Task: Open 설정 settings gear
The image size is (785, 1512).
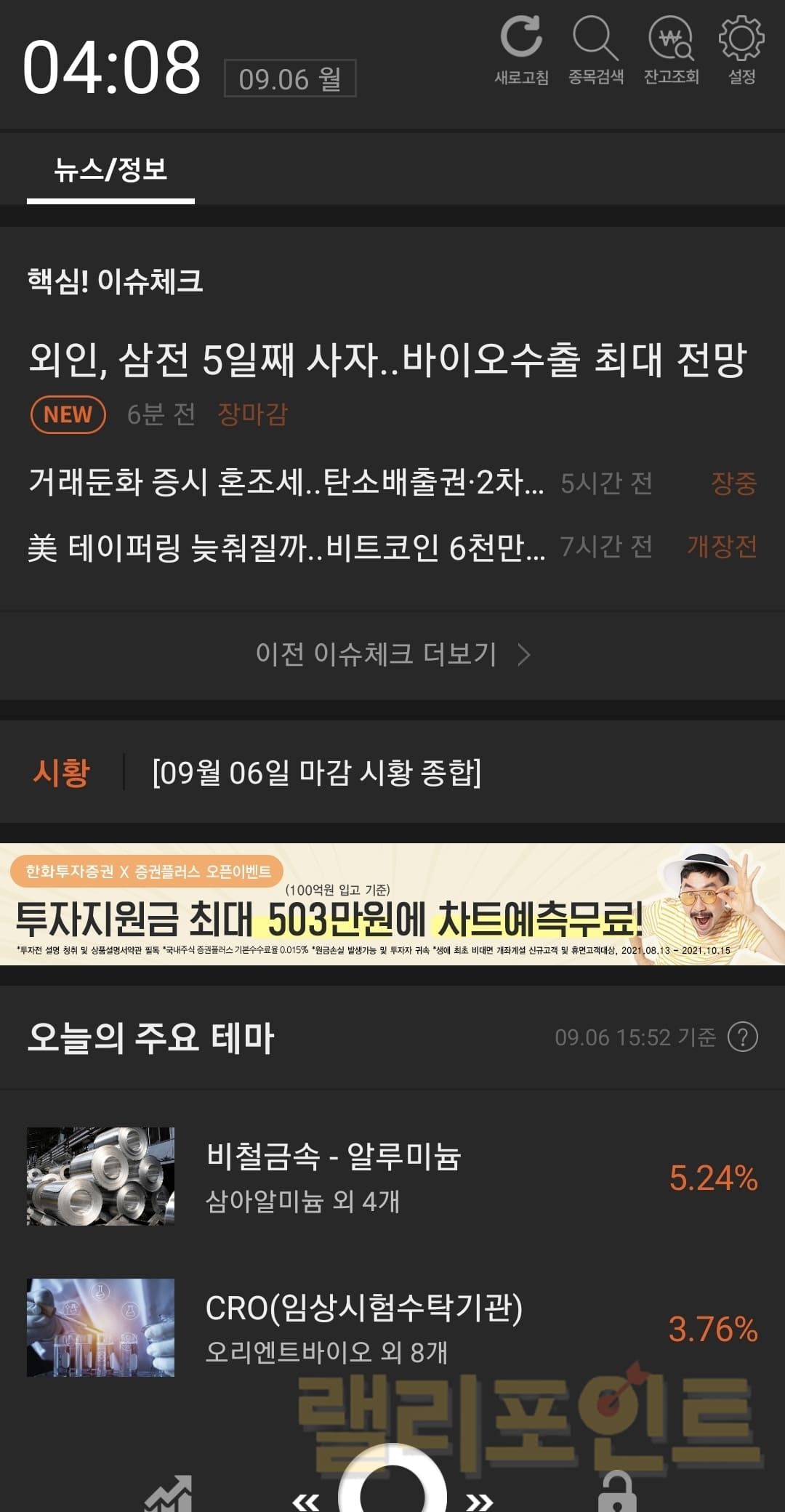Action: tap(741, 49)
